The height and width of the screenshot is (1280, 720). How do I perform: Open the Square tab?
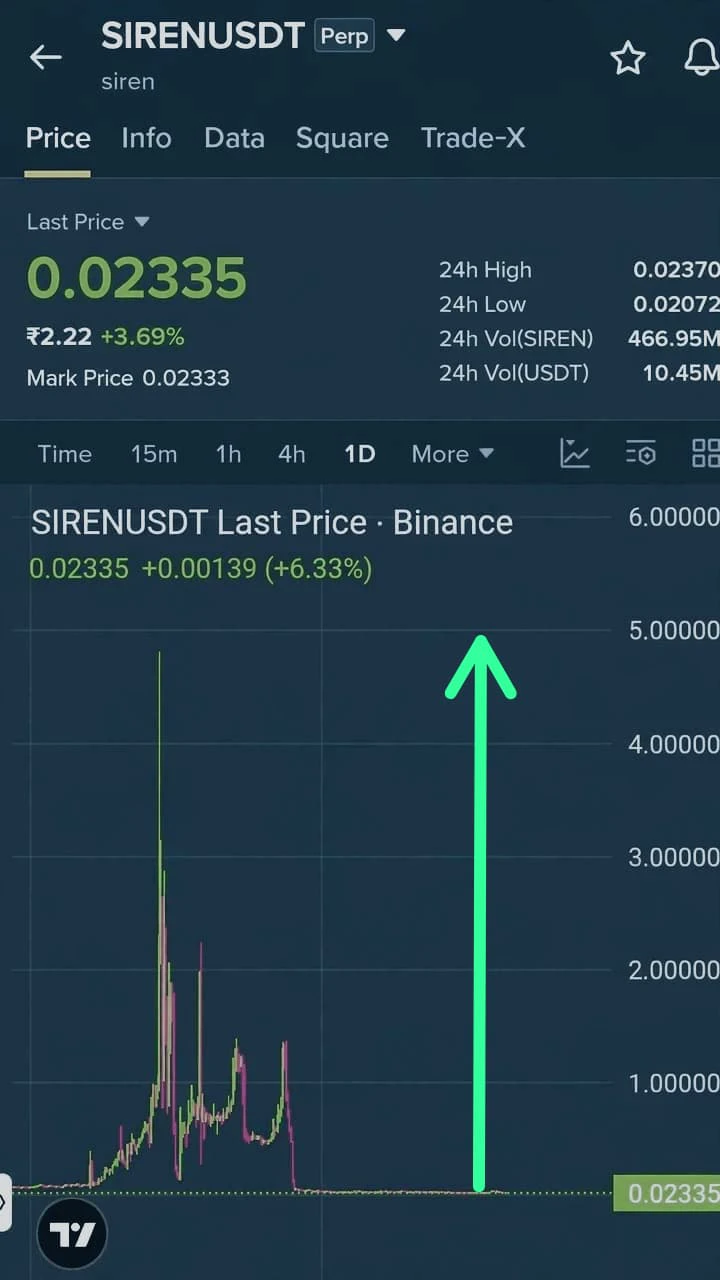342,138
